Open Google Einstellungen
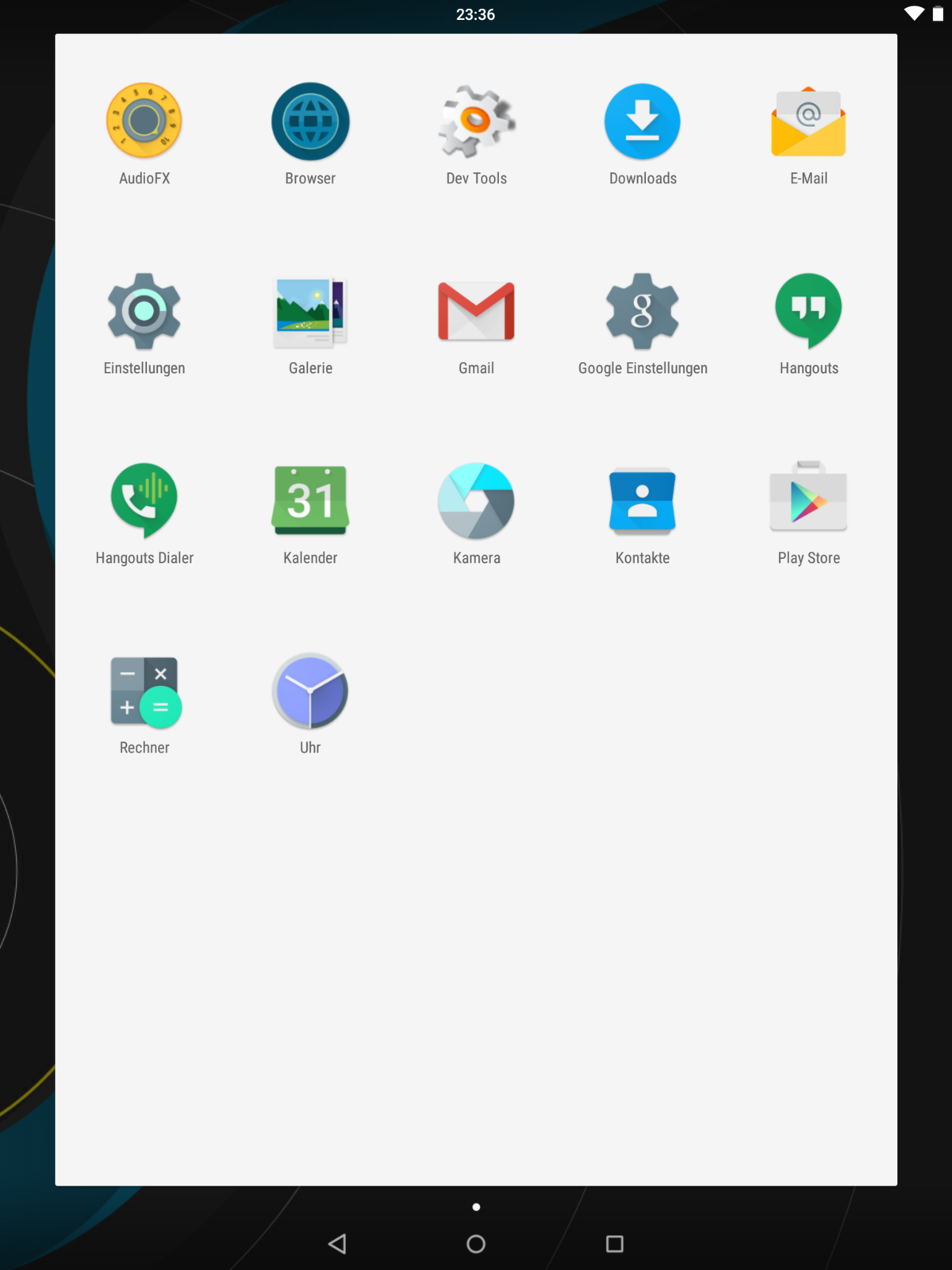The width and height of the screenshot is (952, 1270). pos(643,311)
